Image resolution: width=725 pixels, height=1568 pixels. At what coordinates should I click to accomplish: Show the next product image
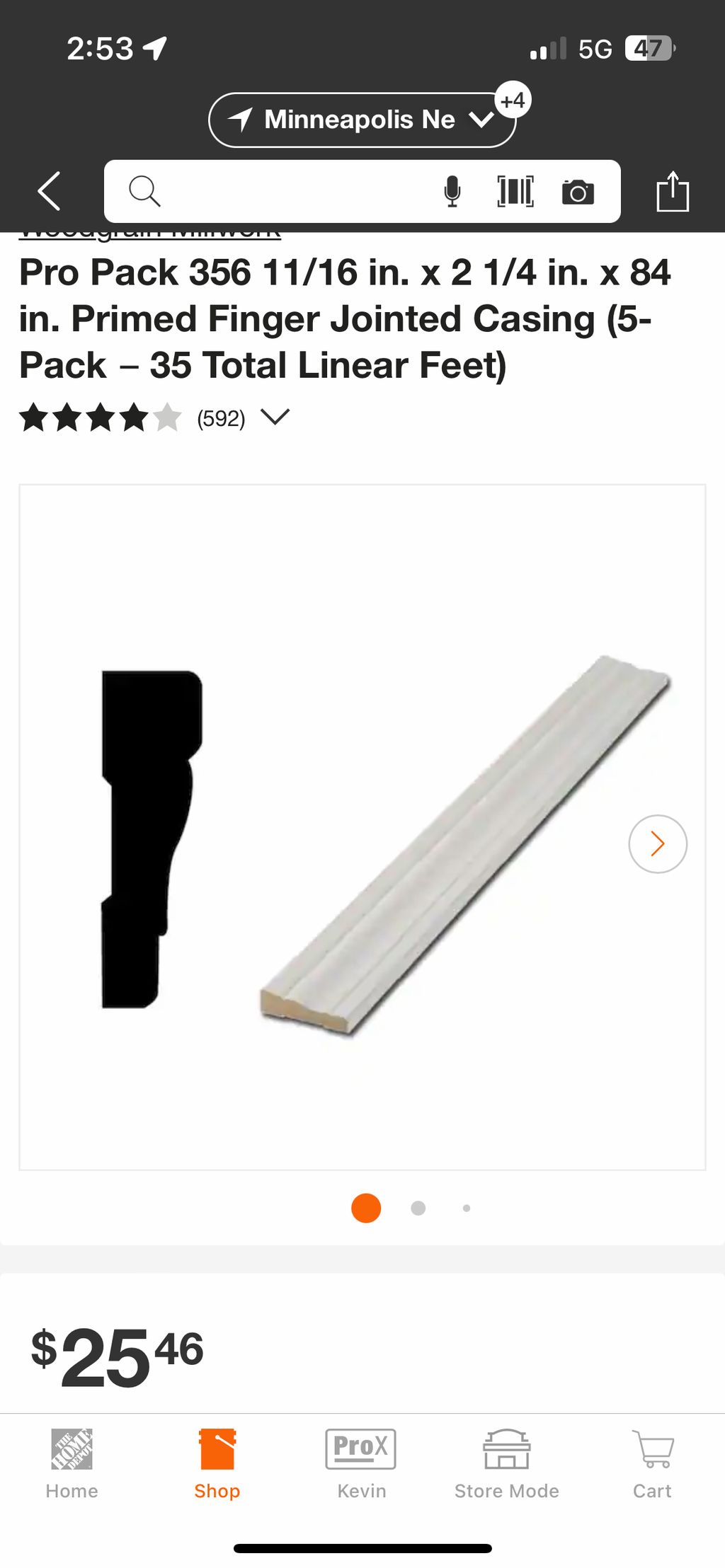(x=657, y=843)
